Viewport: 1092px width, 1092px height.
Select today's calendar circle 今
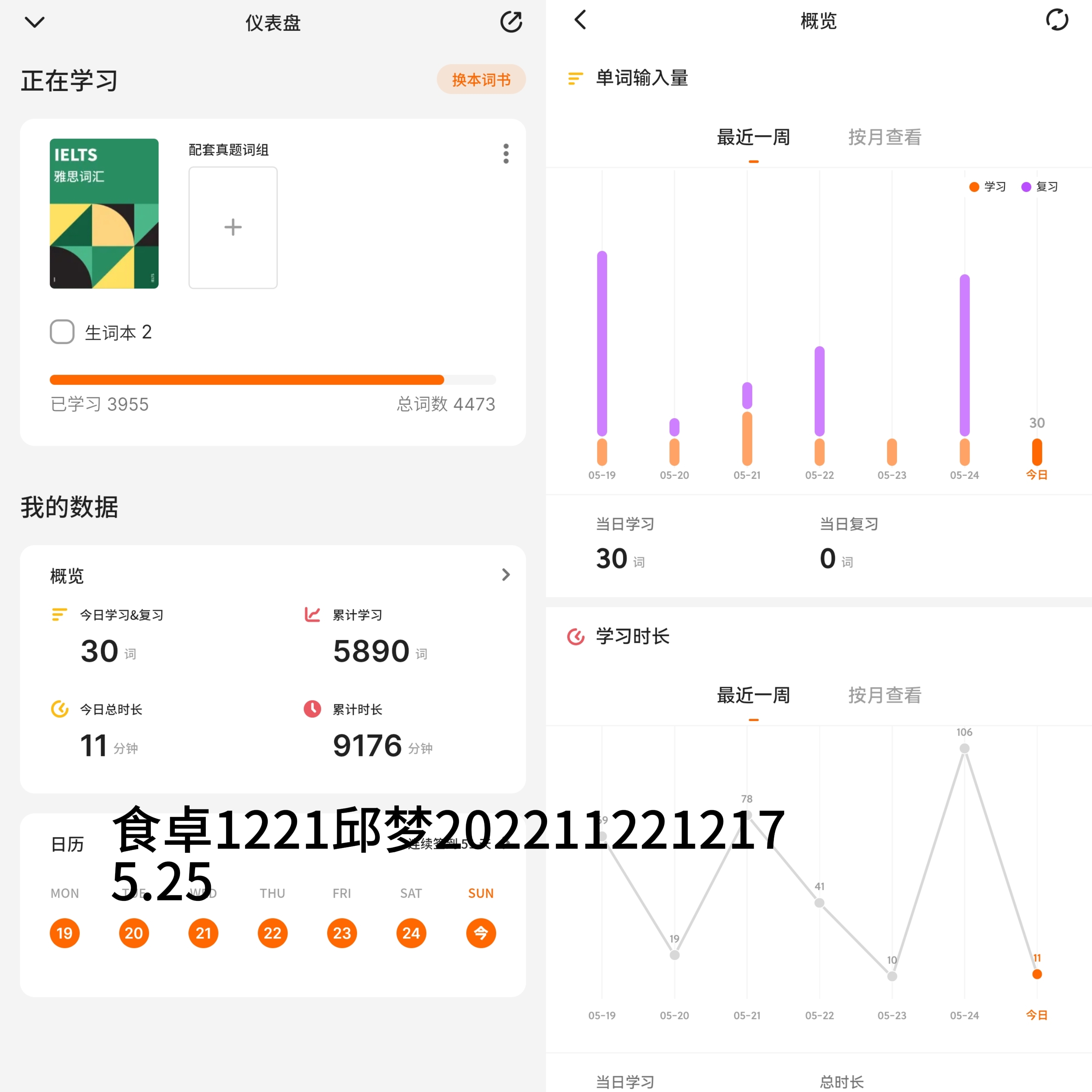pyautogui.click(x=481, y=933)
